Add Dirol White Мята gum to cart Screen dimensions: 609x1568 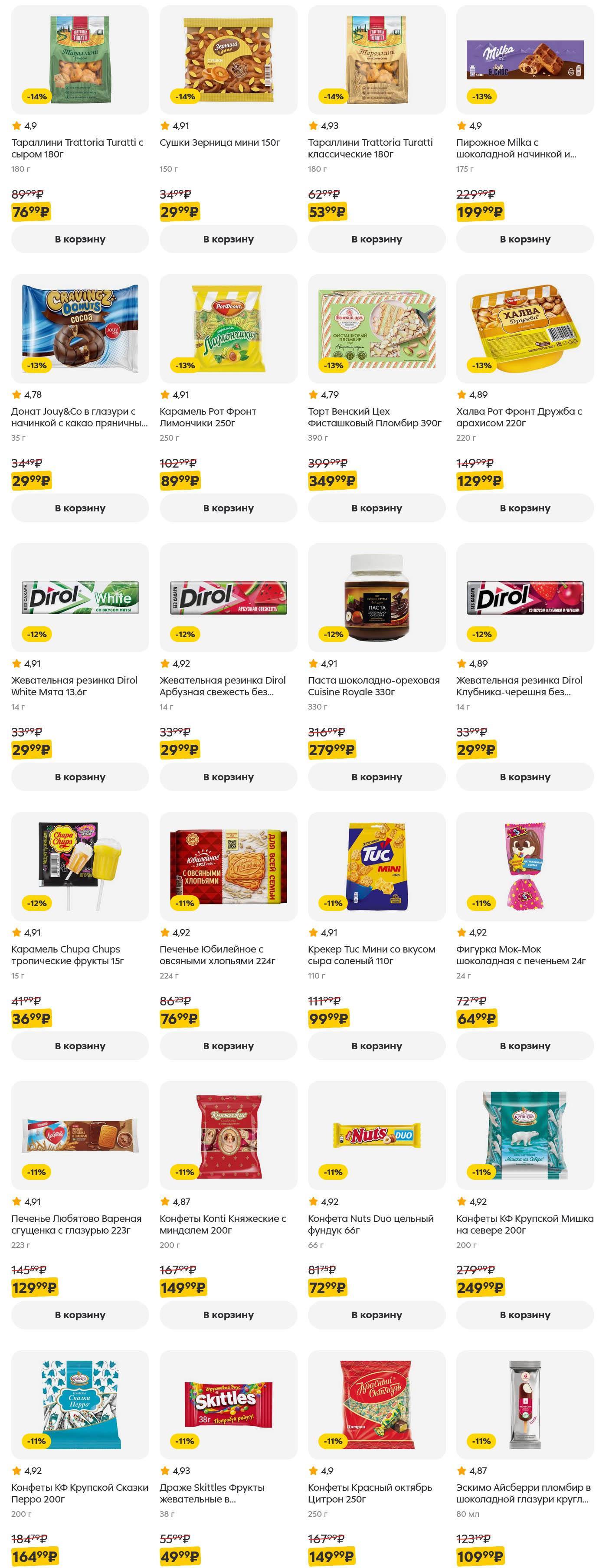[80, 777]
